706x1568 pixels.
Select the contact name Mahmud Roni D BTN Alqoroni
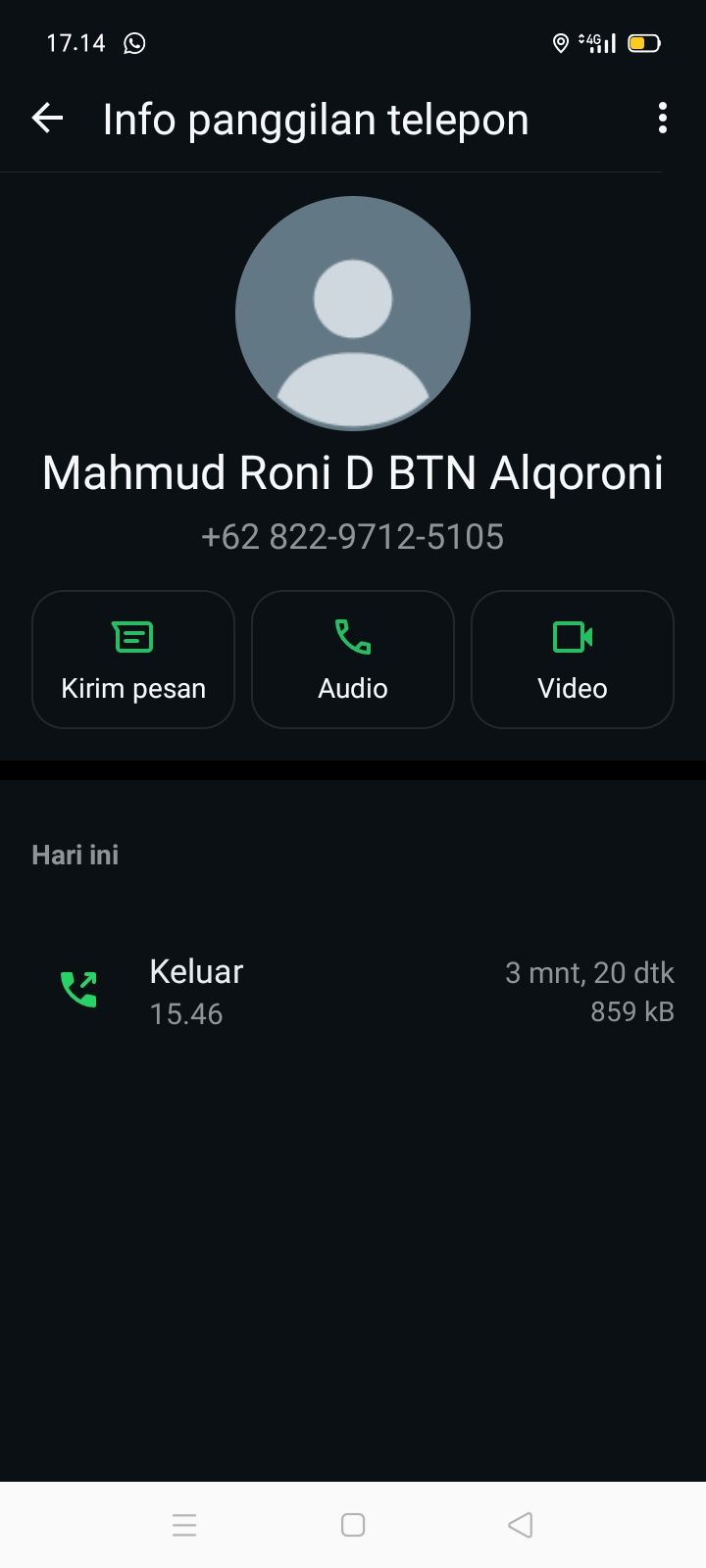(353, 471)
